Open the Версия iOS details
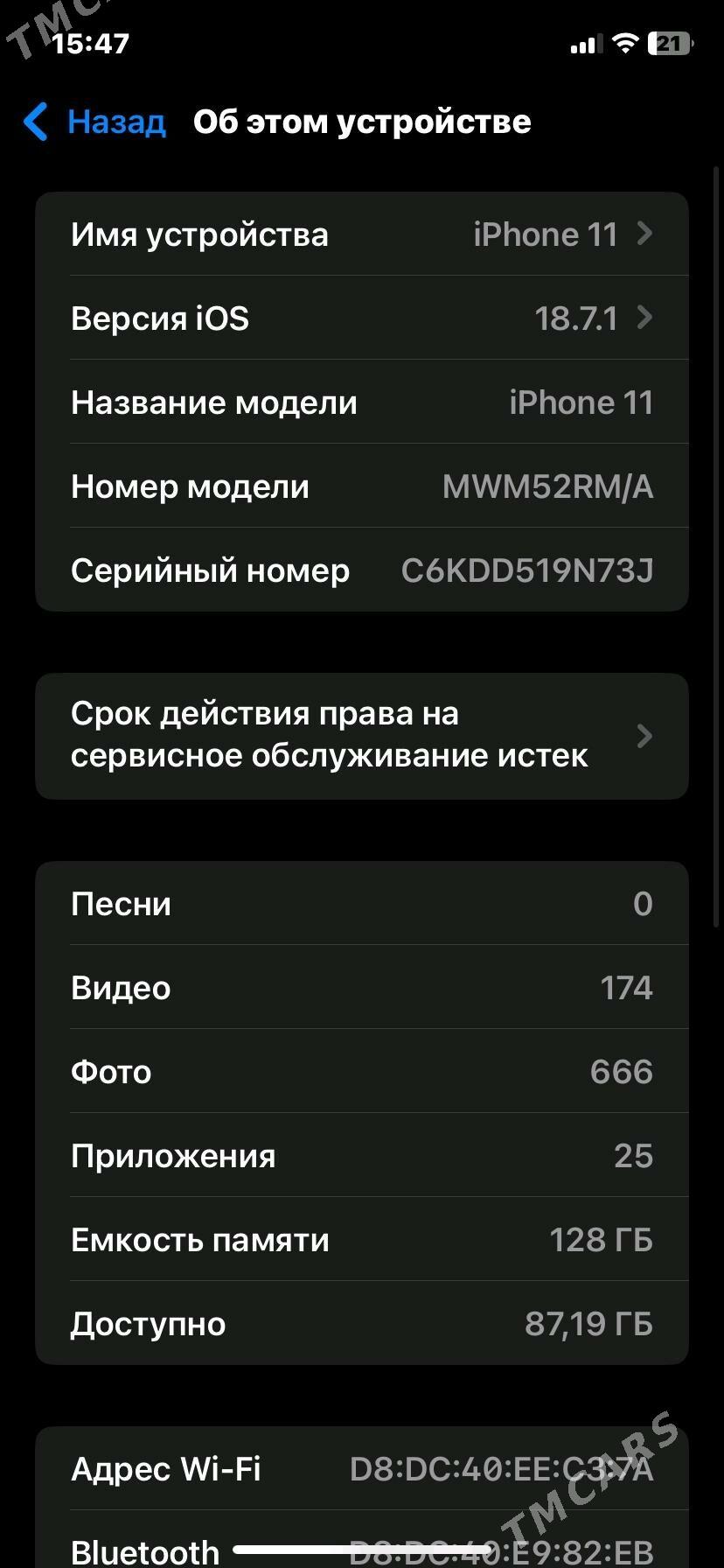The width and height of the screenshot is (724, 1568). (x=361, y=318)
